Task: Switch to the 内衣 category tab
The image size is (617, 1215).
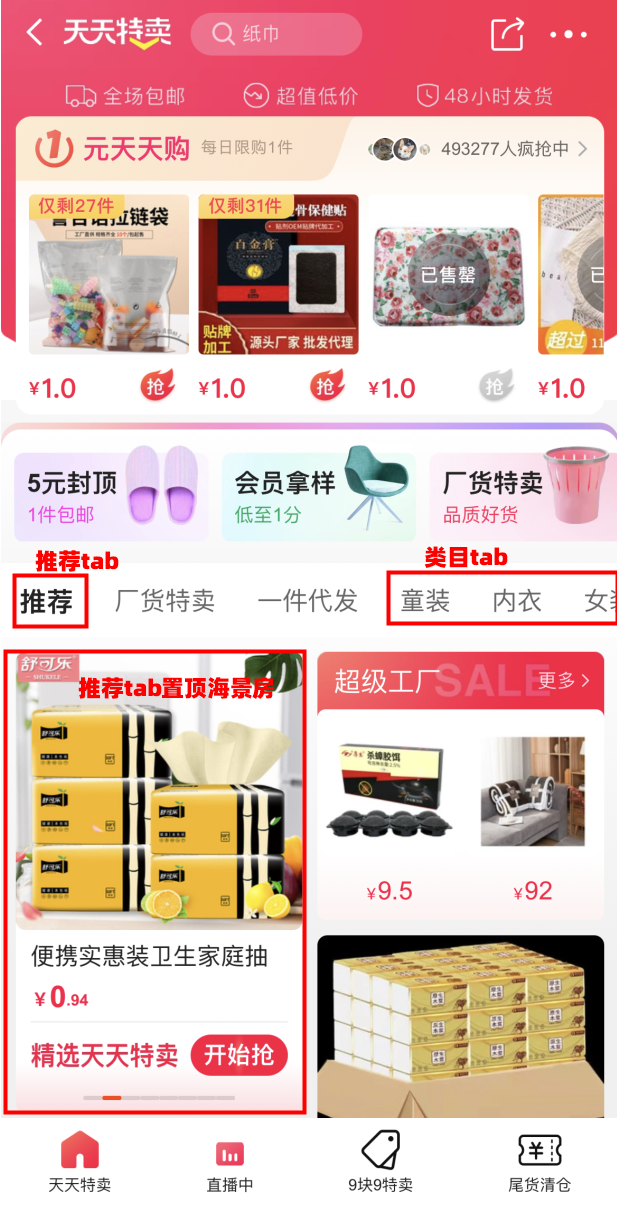Action: click(x=517, y=601)
